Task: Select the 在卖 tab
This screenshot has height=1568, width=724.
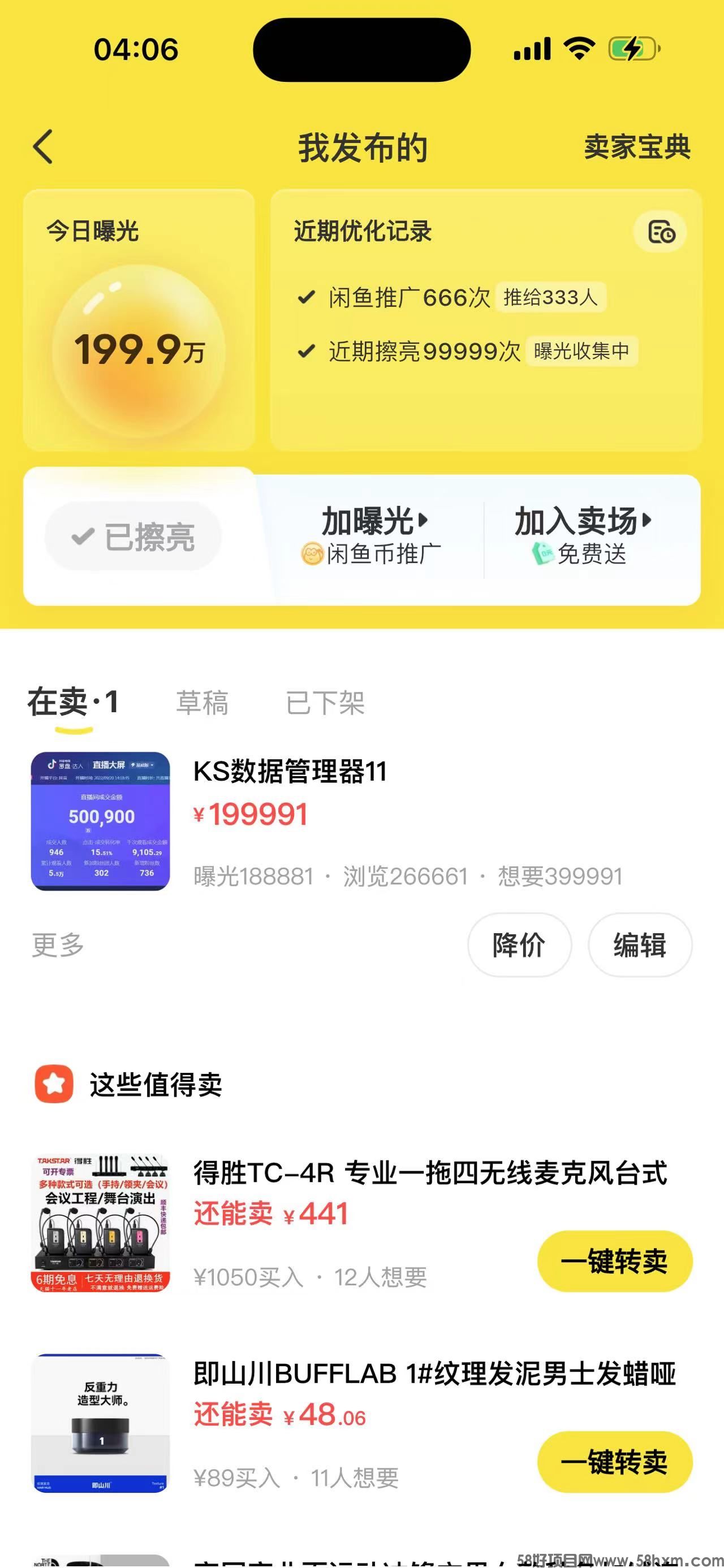Action: point(73,703)
